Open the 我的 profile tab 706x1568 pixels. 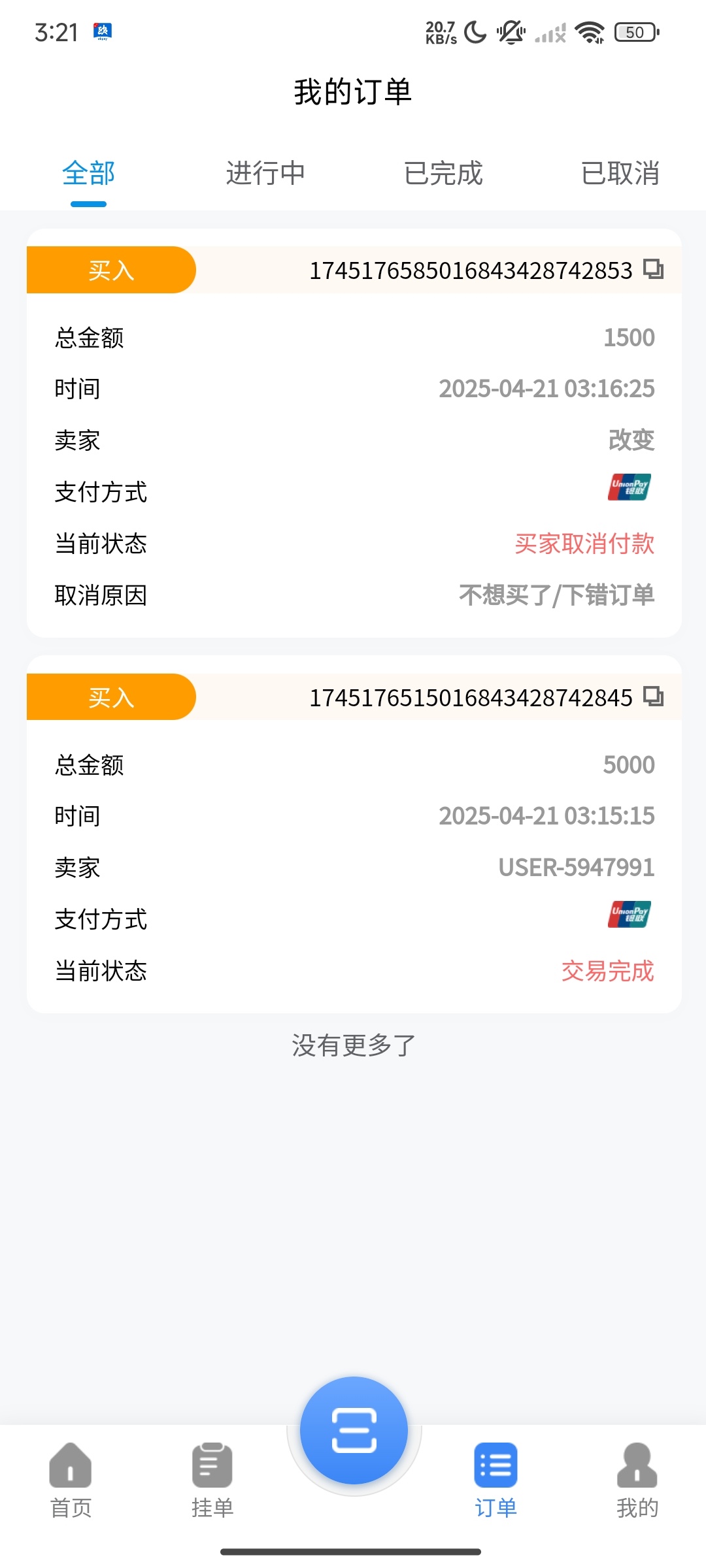pos(637,1480)
